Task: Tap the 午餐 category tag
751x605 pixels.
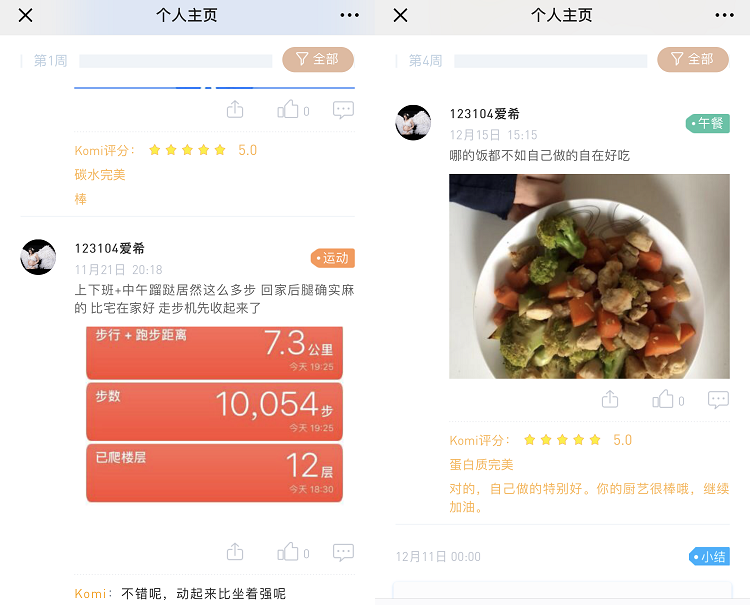Action: tap(707, 123)
